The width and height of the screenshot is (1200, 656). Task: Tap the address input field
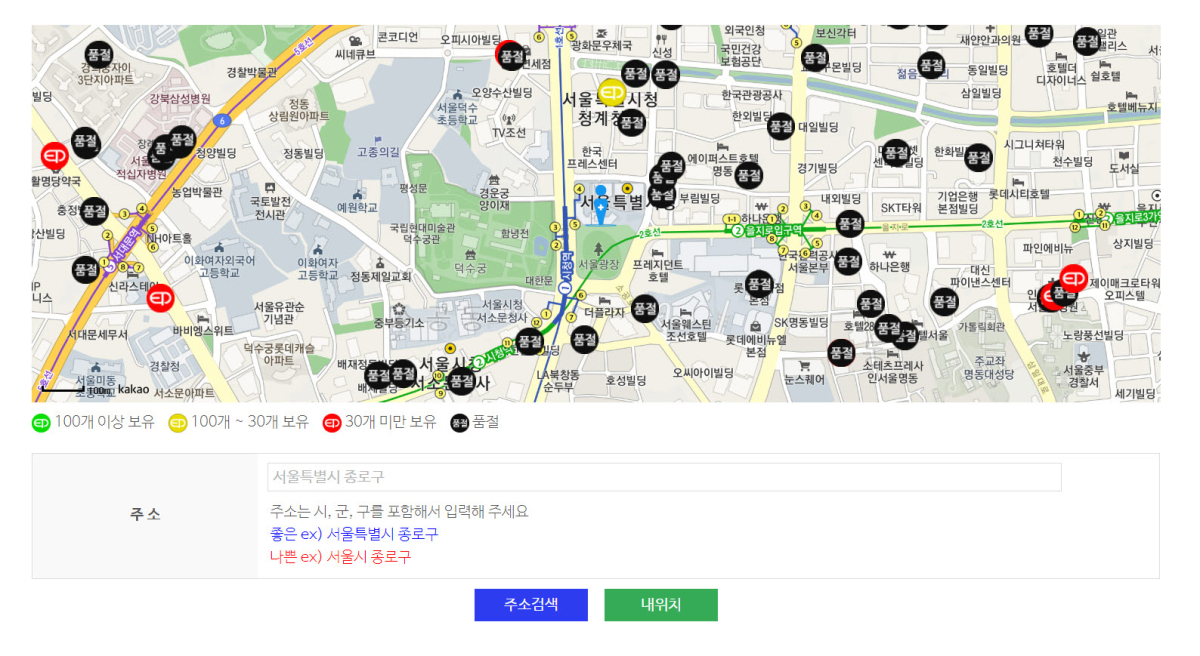pyautogui.click(x=663, y=477)
